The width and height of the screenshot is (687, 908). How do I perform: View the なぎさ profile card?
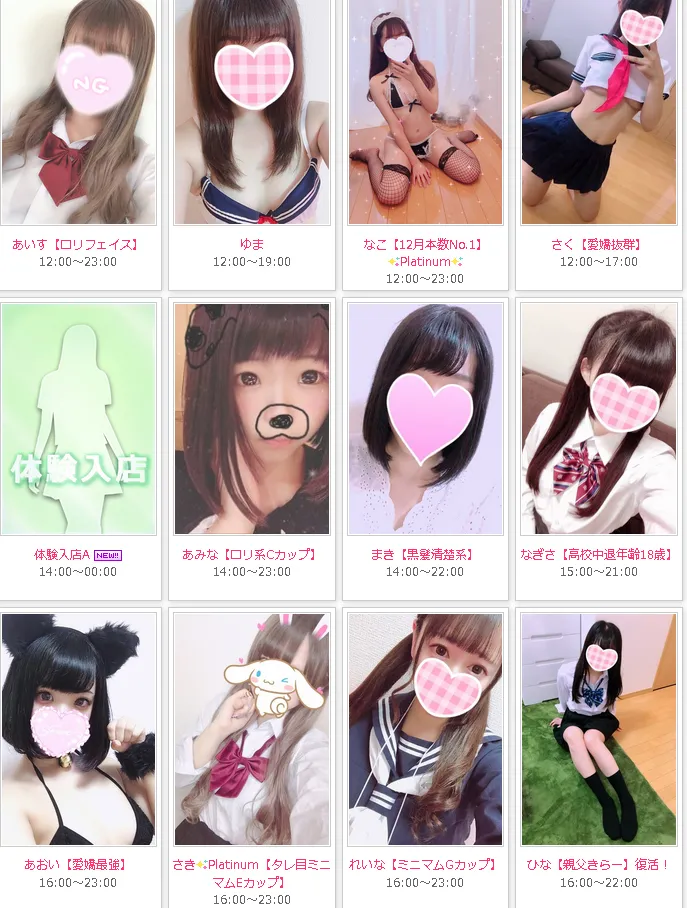click(598, 420)
